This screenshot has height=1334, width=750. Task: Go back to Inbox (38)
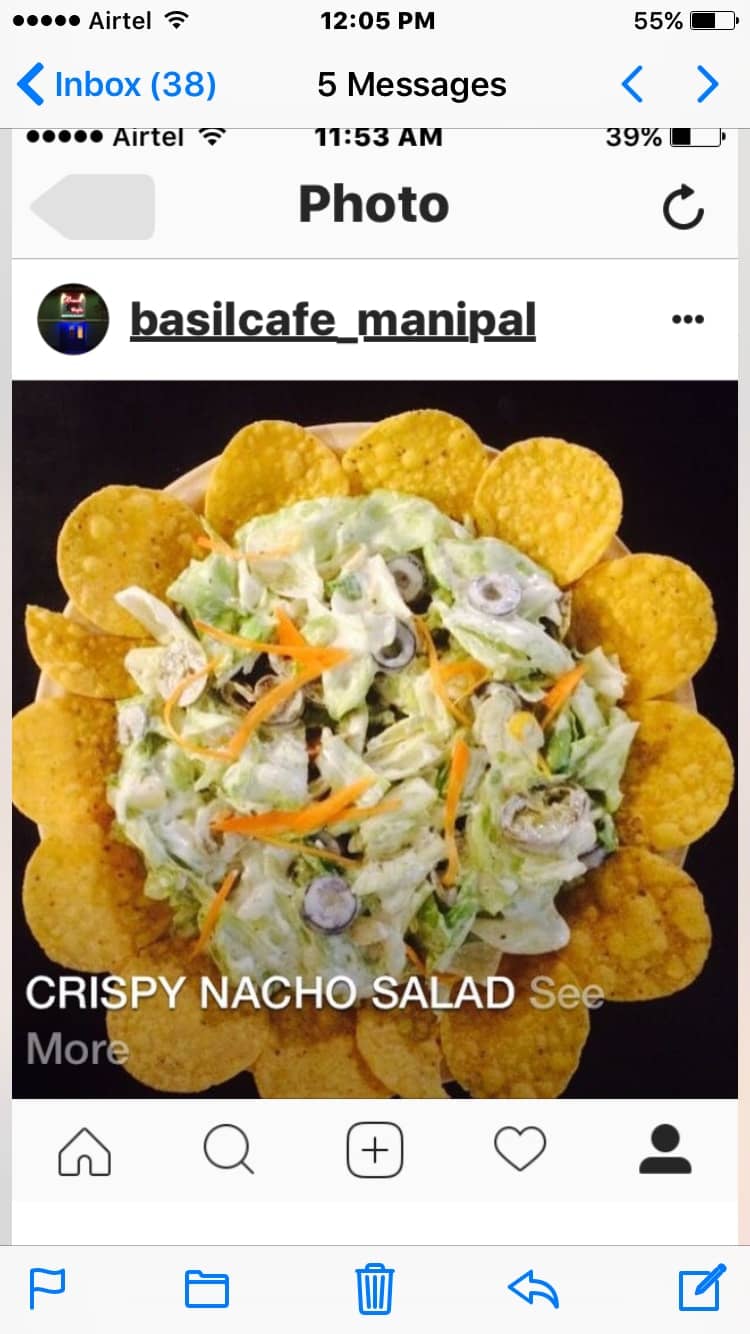pyautogui.click(x=117, y=85)
